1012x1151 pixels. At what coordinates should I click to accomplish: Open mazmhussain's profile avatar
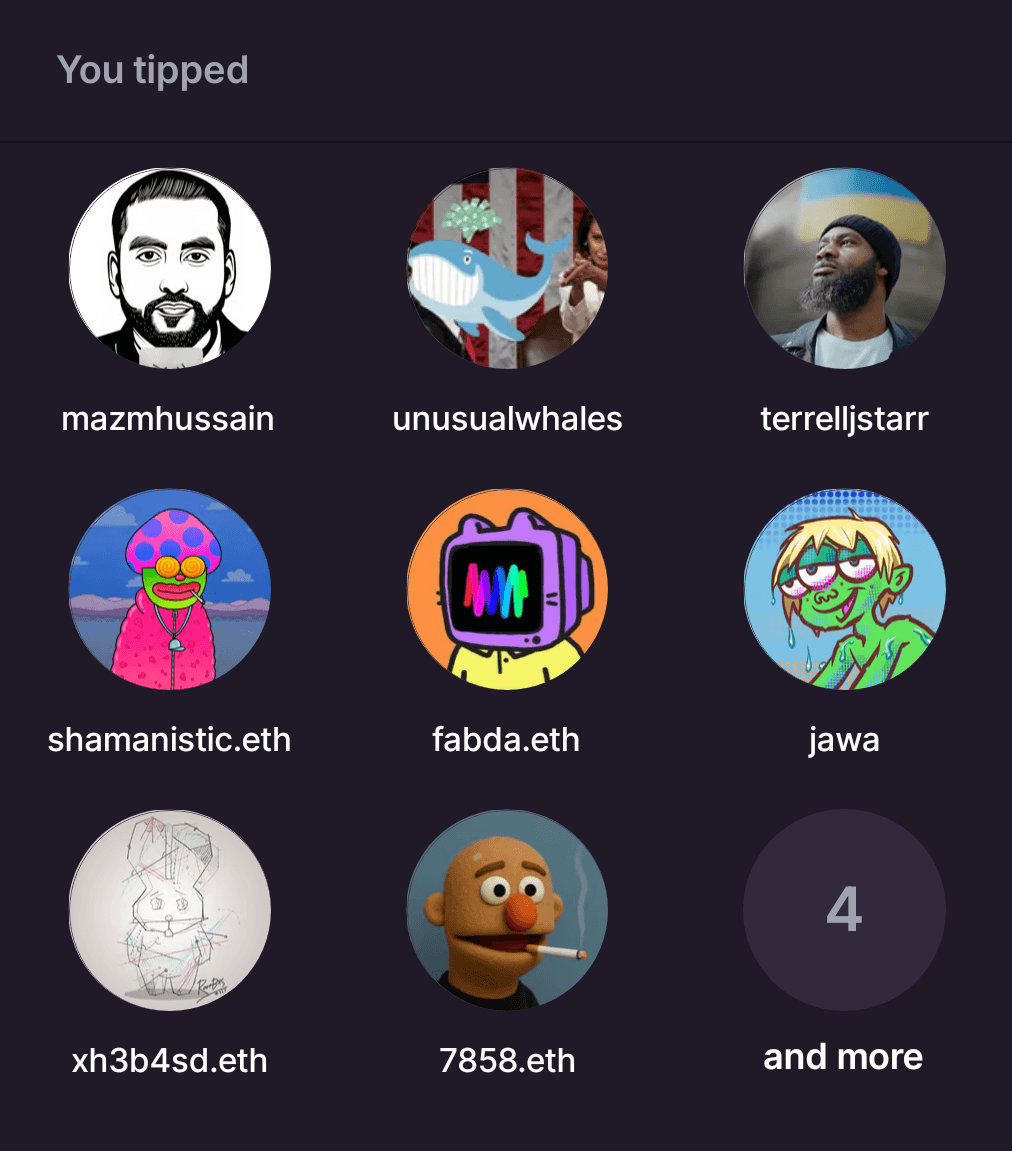coord(169,267)
